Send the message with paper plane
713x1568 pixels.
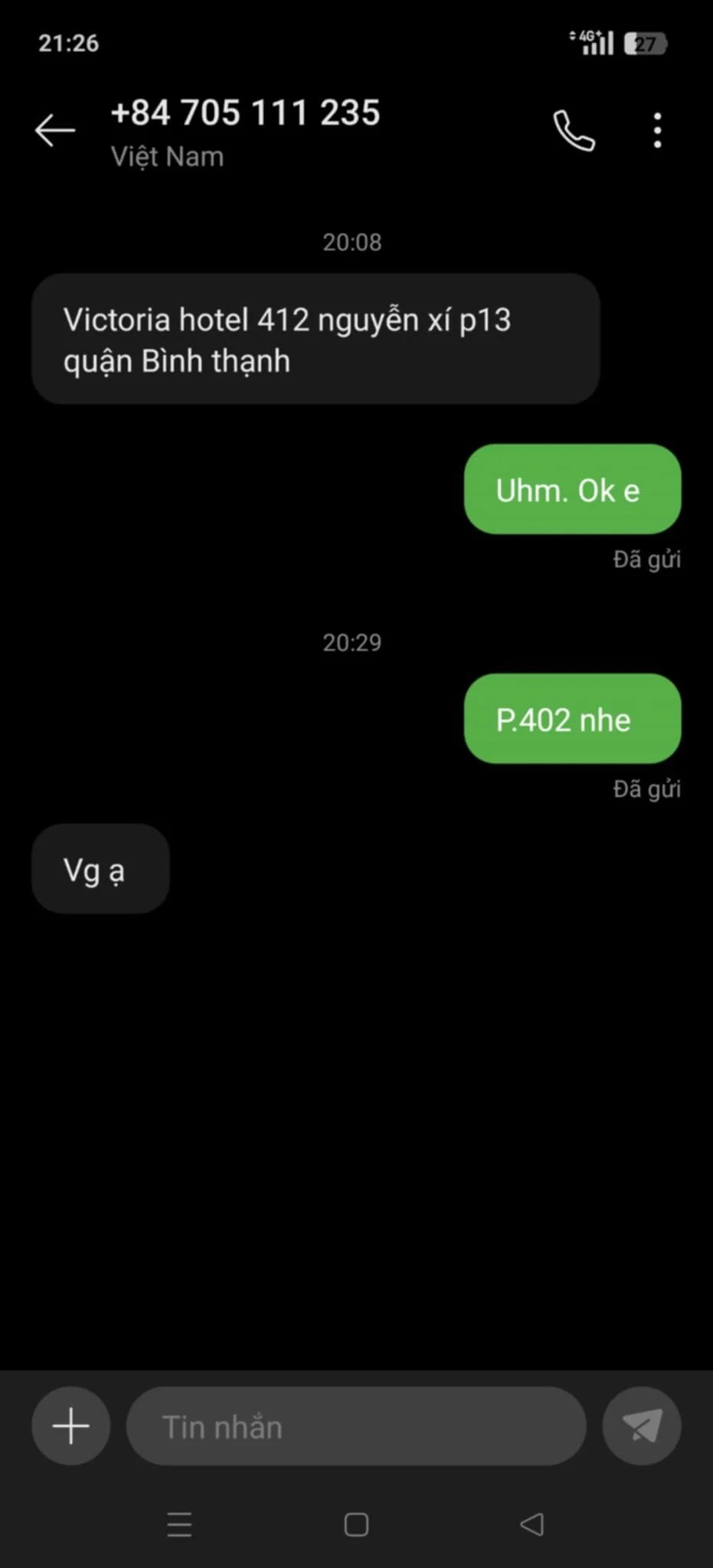point(642,1426)
